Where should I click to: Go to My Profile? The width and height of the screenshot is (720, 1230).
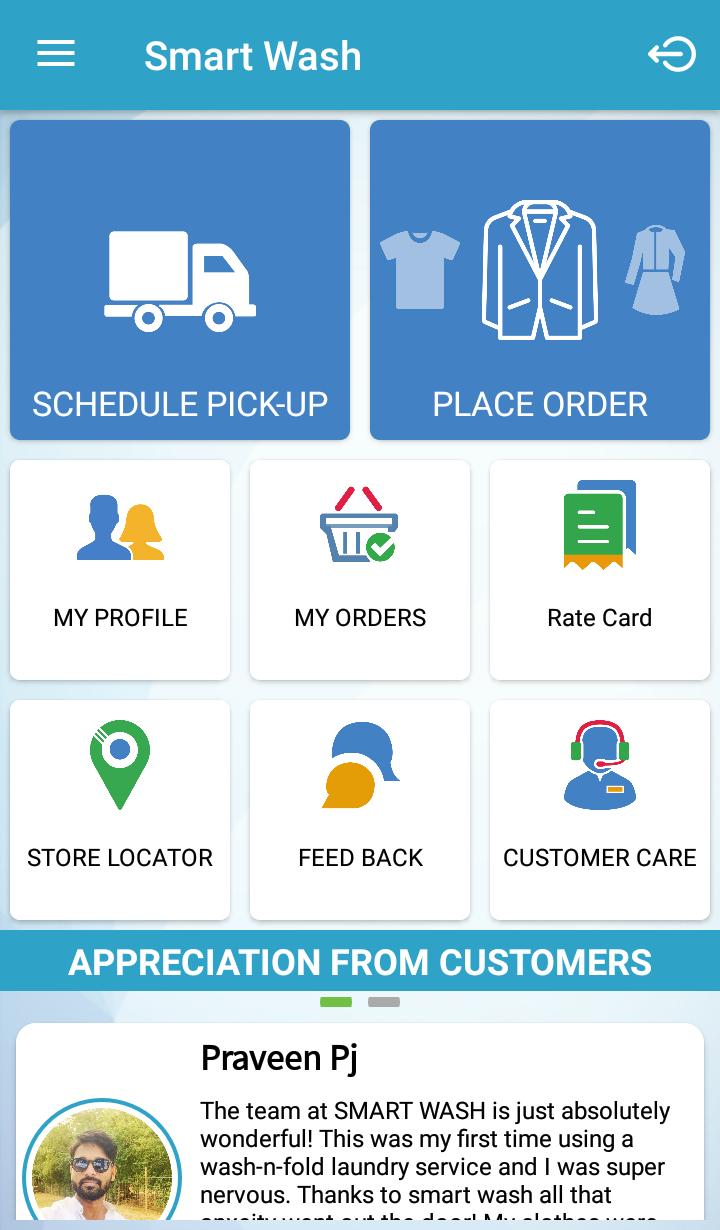pos(120,570)
